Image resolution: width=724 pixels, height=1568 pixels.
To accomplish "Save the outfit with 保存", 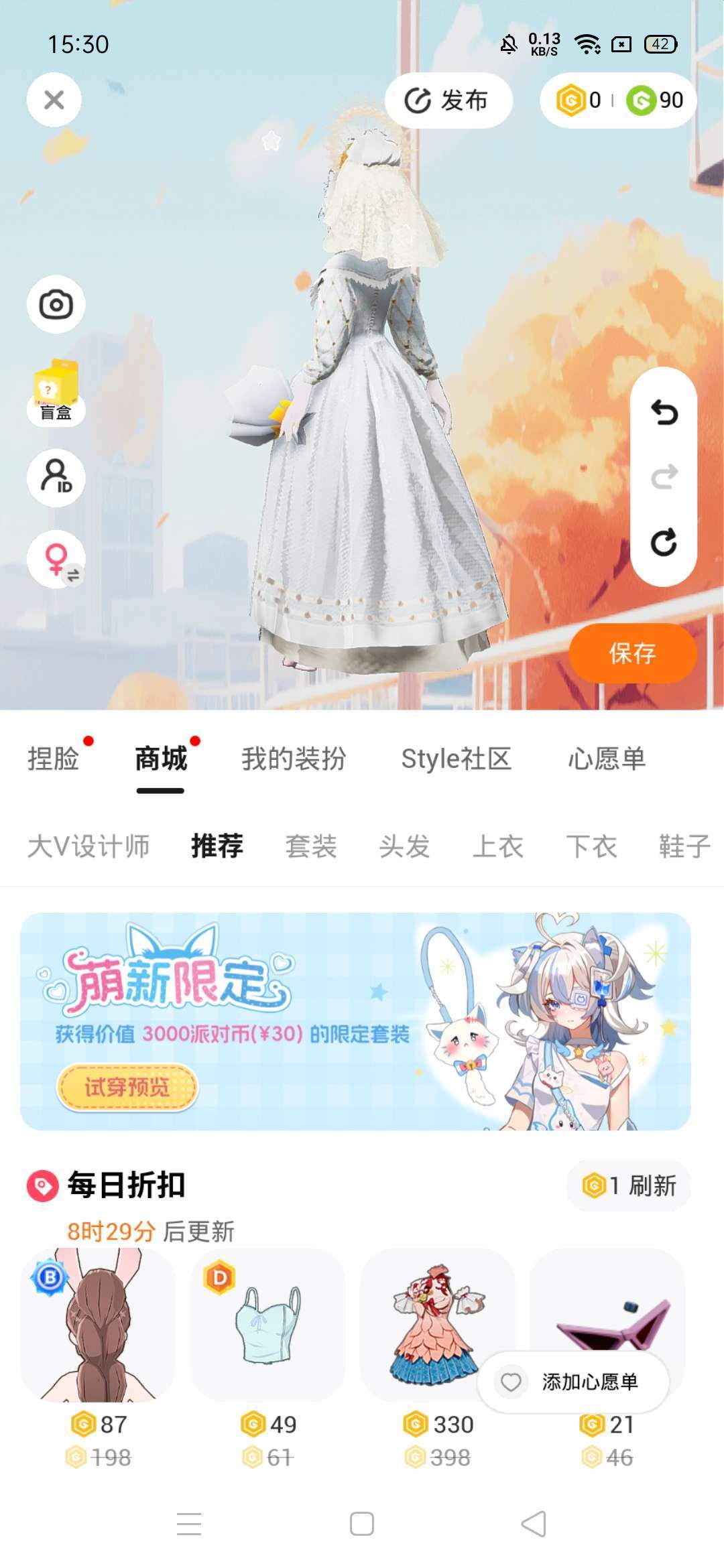I will pos(632,653).
